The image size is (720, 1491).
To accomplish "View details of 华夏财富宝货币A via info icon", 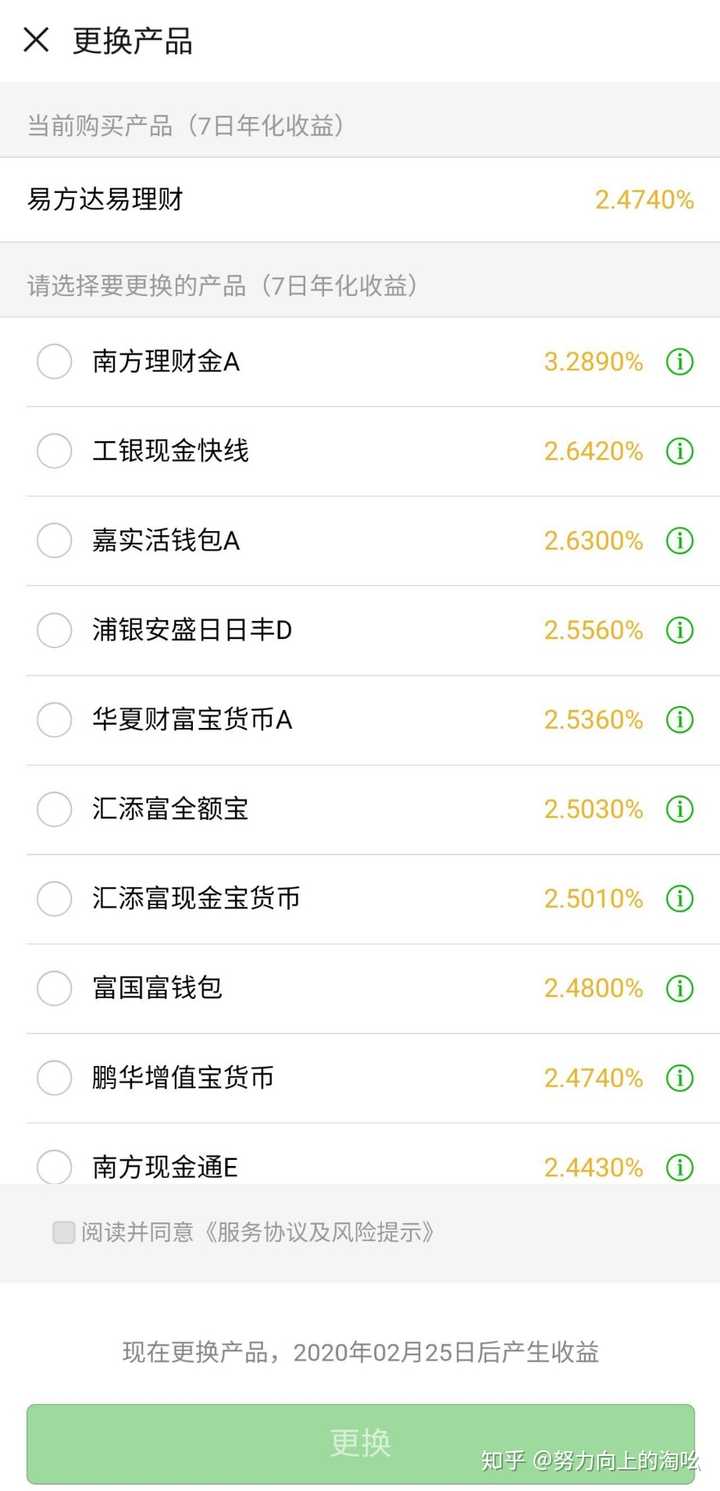I will (x=679, y=719).
